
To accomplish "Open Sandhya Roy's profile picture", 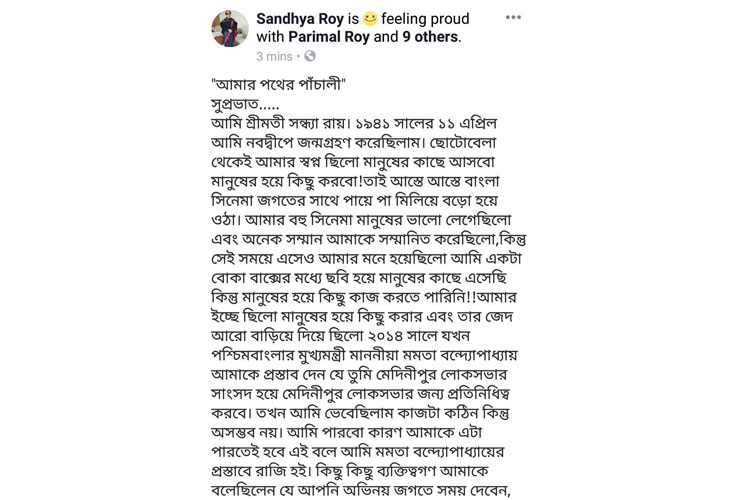I will click(230, 29).
